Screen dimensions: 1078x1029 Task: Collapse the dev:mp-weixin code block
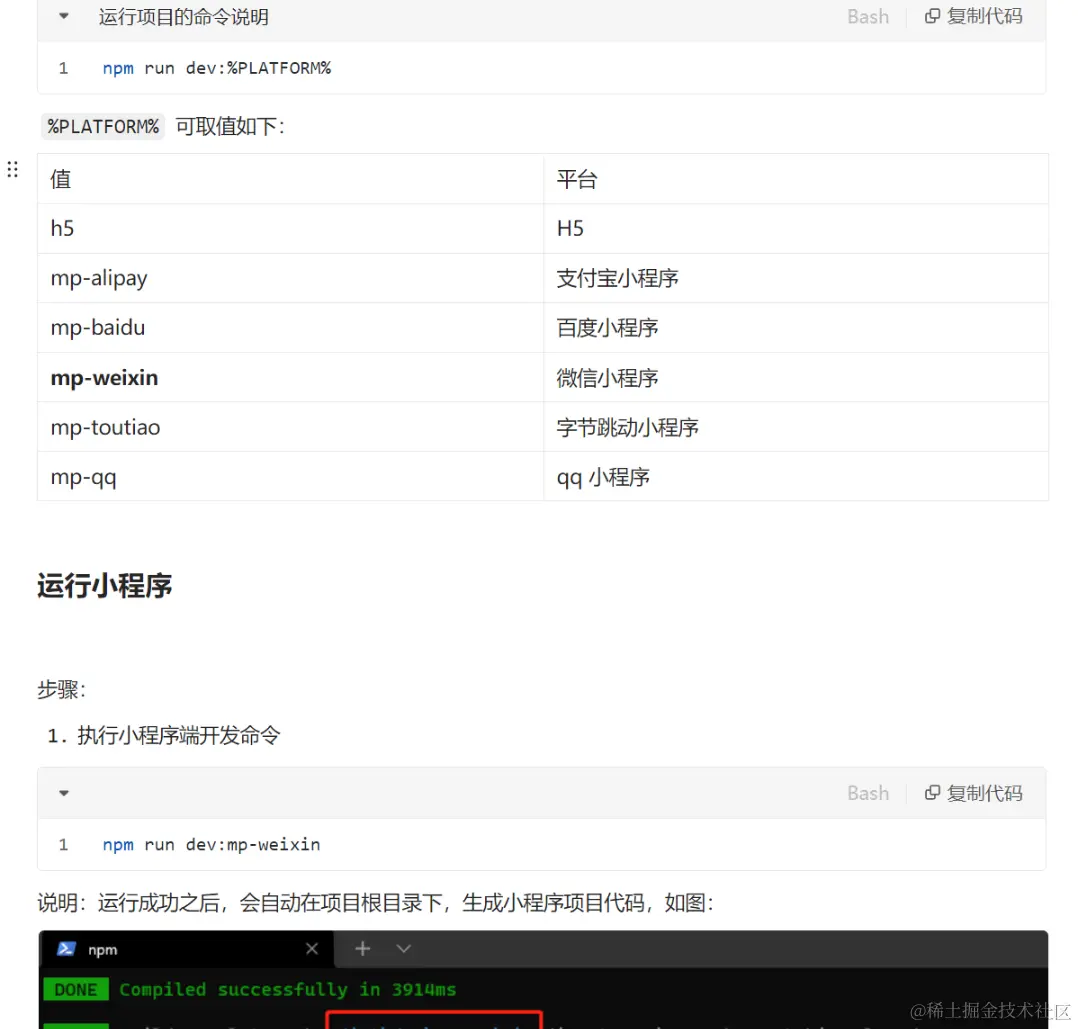pyautogui.click(x=64, y=793)
